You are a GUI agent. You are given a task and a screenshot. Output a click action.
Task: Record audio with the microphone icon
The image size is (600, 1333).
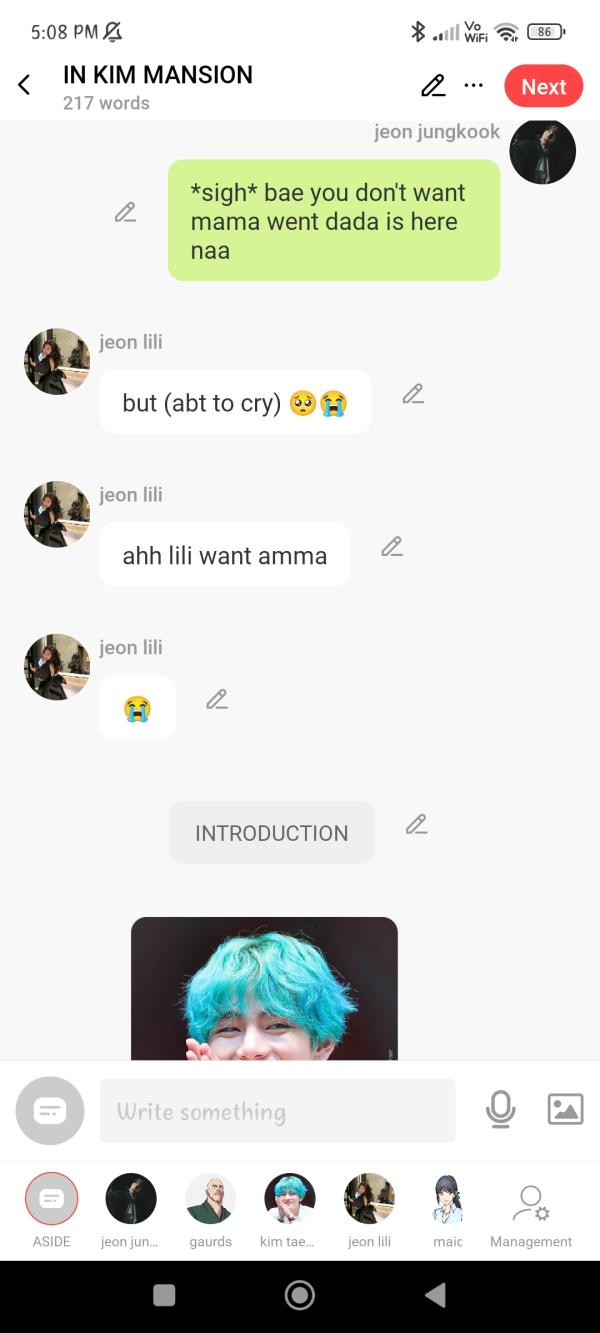500,1109
